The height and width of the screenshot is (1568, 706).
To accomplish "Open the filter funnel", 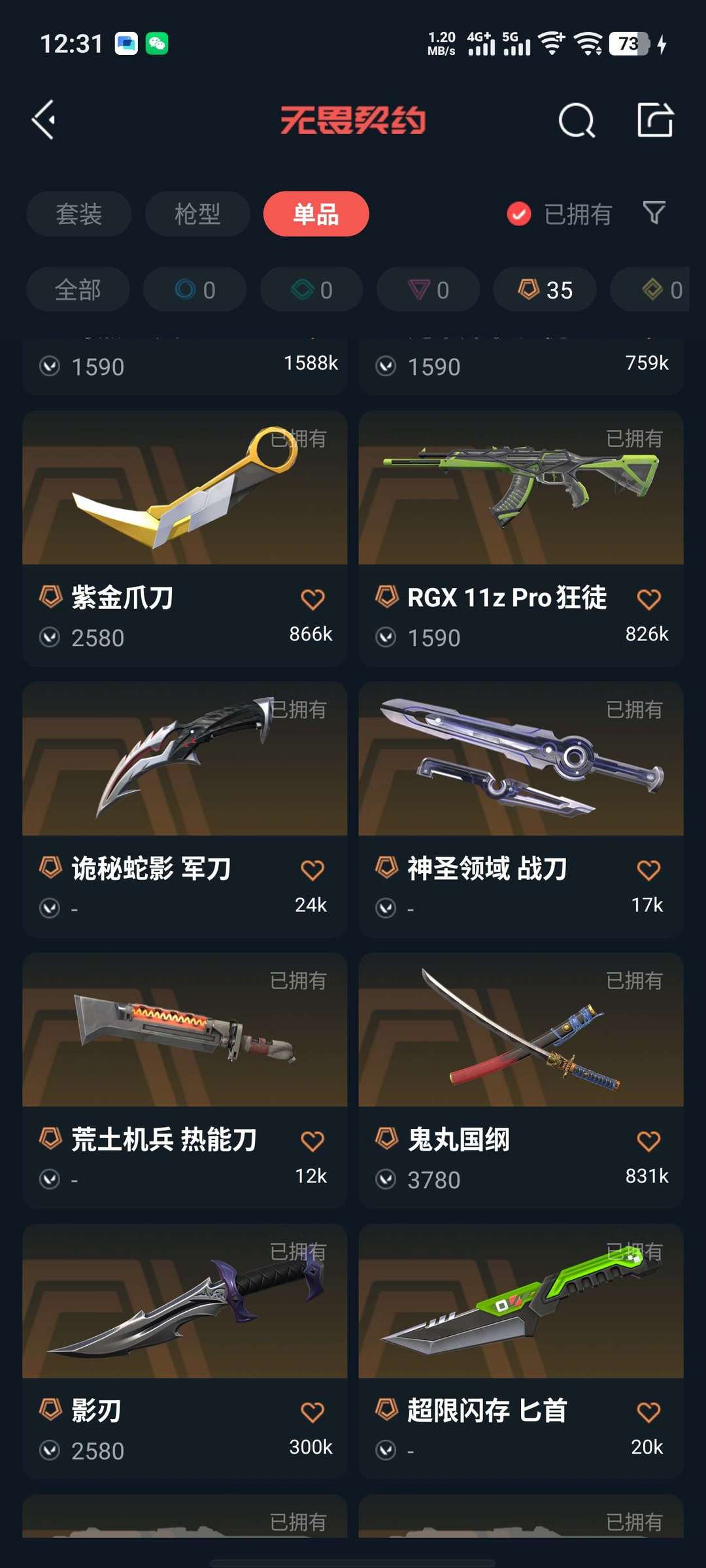I will 652,214.
